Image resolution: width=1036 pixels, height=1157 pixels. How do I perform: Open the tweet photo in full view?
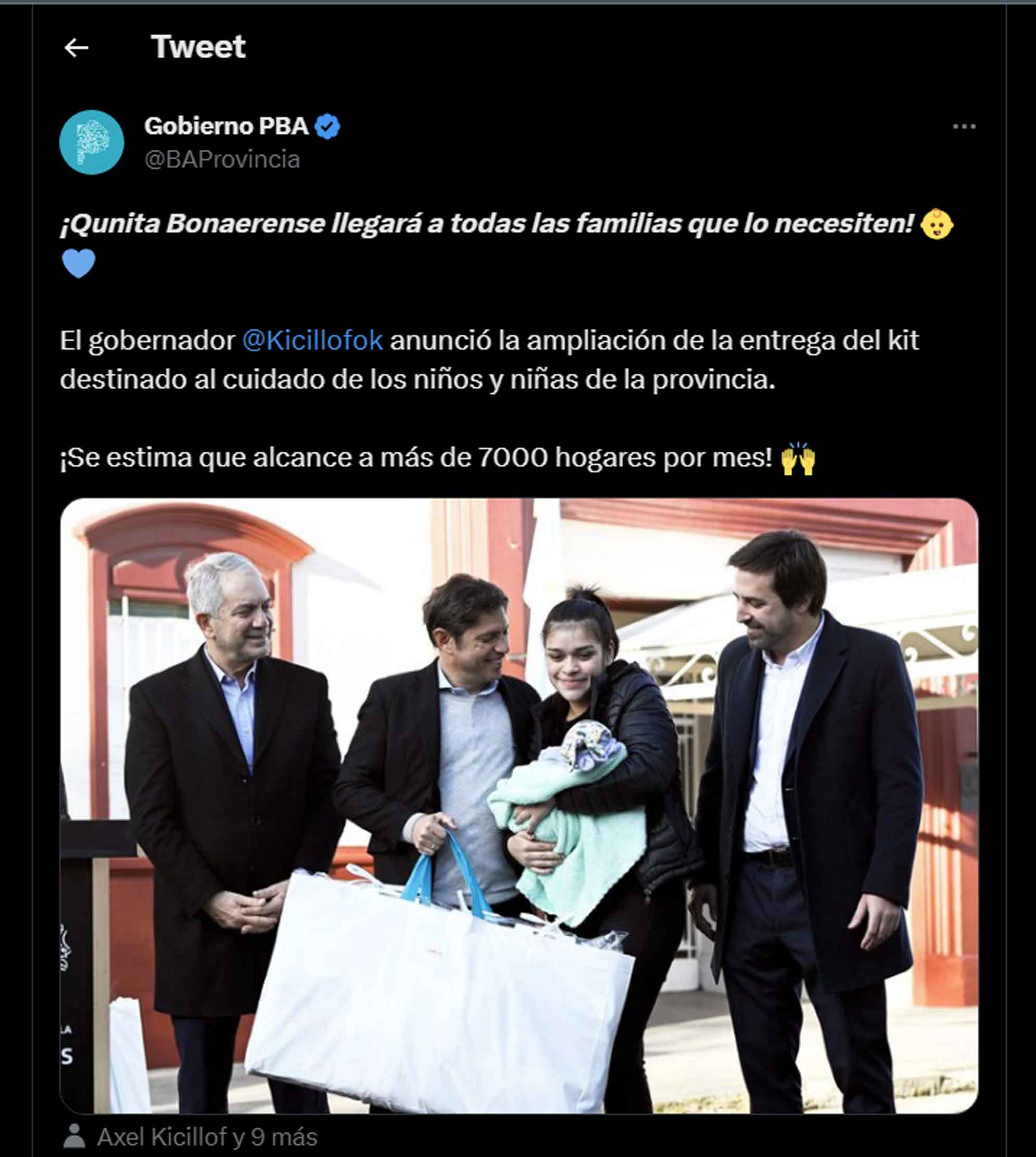[x=519, y=805]
